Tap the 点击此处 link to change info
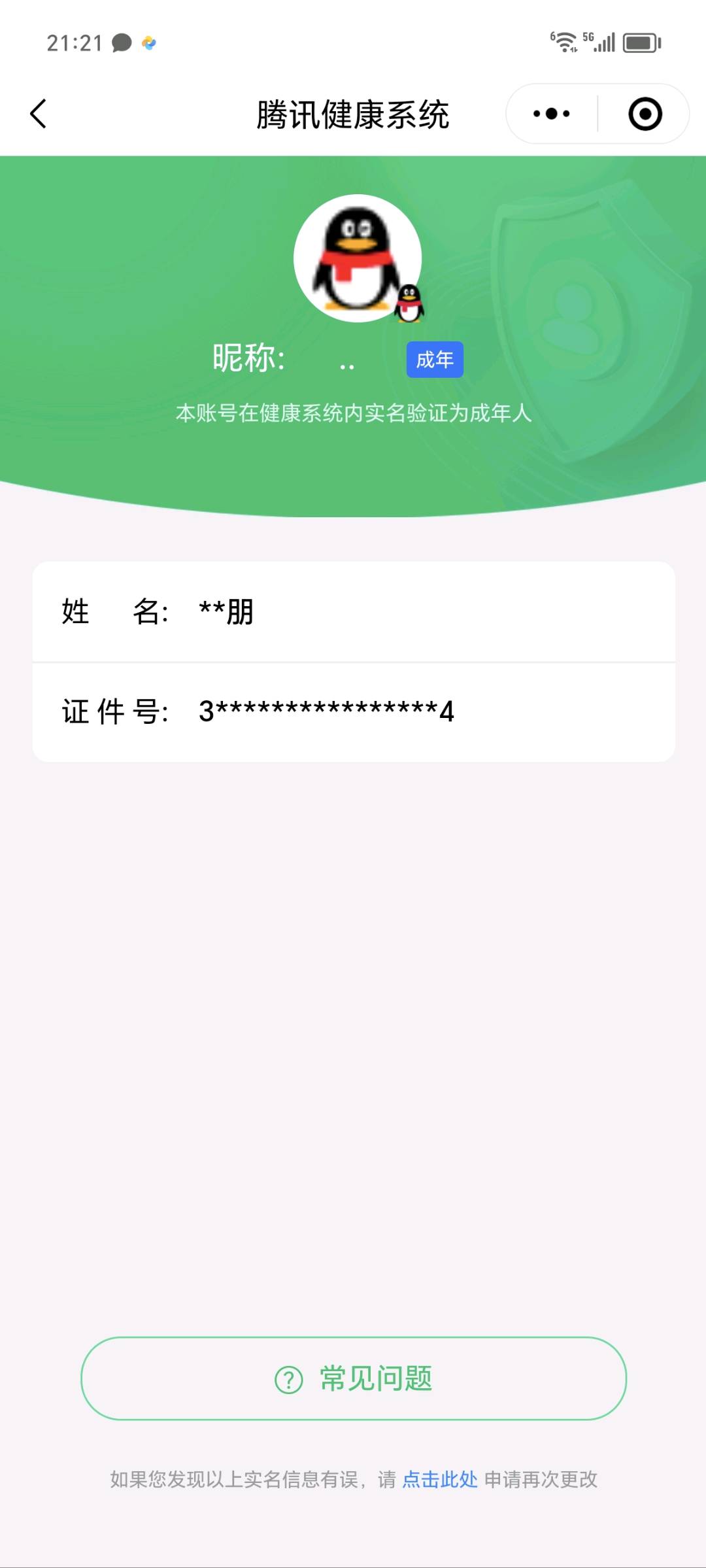Screen dimensions: 706x1568 pyautogui.click(x=440, y=1479)
